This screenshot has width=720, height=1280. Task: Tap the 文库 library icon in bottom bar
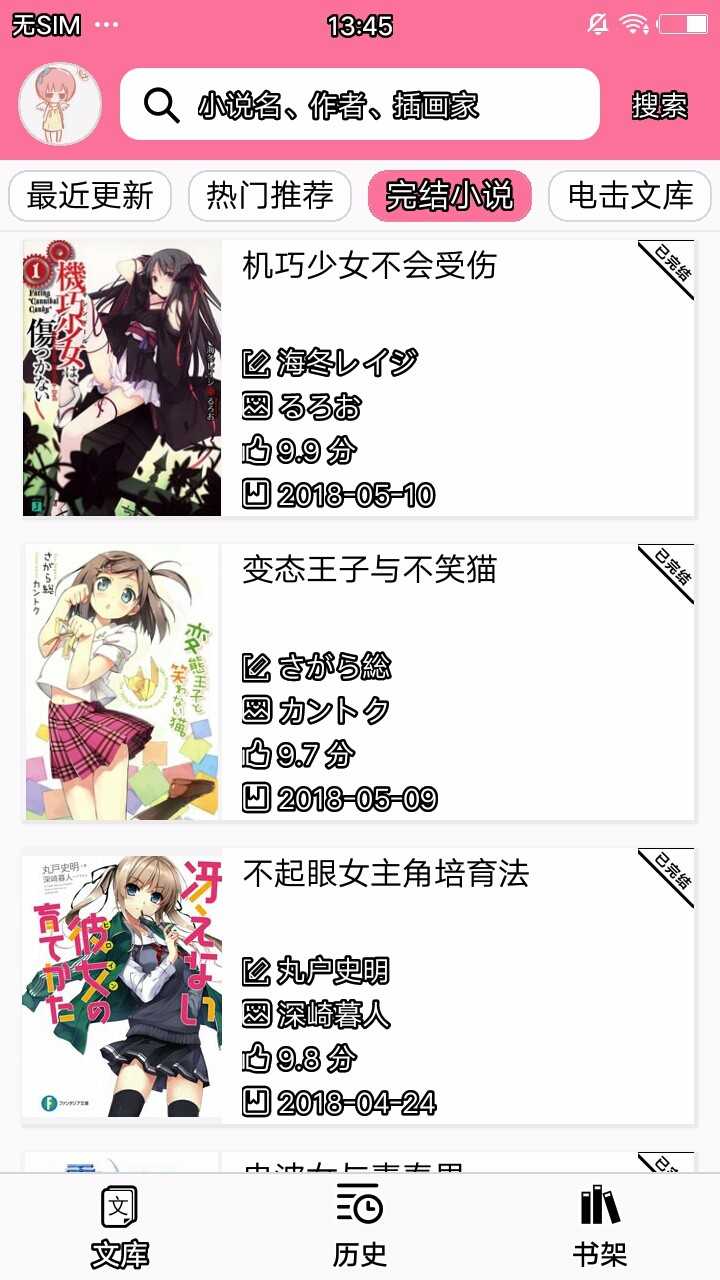pyautogui.click(x=119, y=1210)
